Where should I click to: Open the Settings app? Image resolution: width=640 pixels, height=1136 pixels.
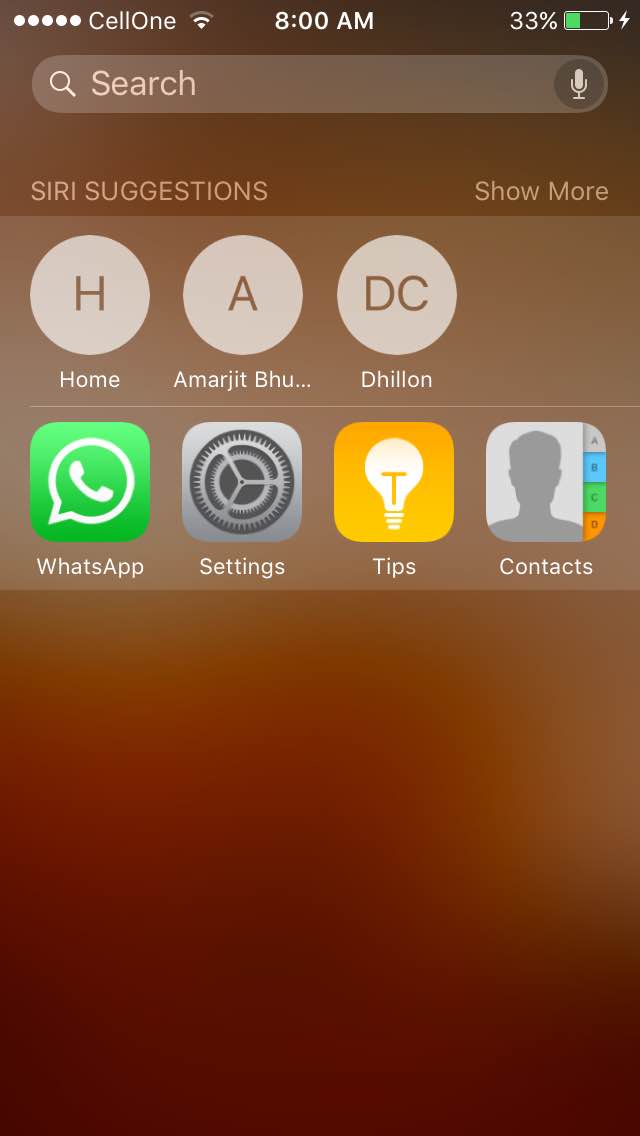(x=242, y=482)
